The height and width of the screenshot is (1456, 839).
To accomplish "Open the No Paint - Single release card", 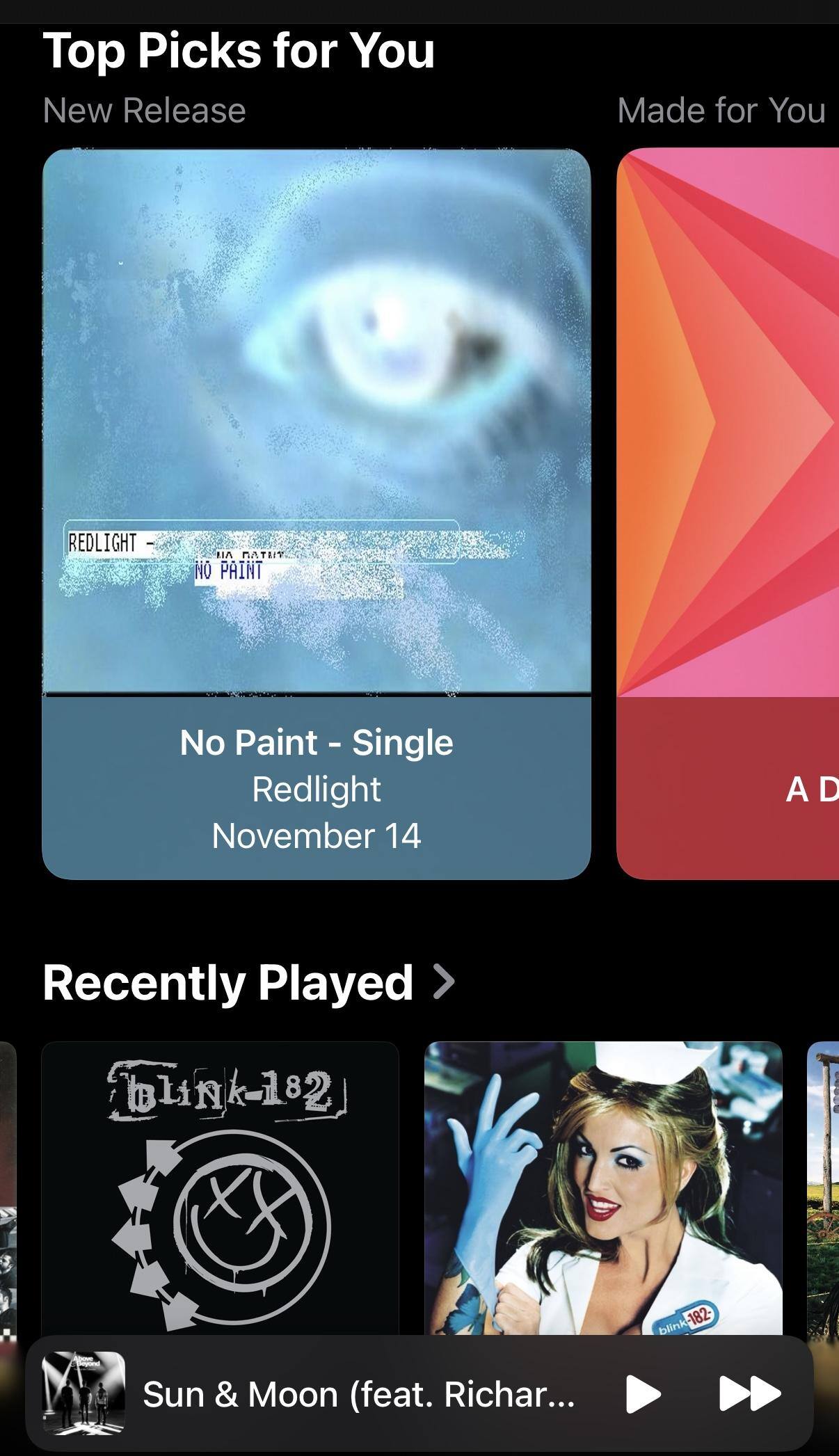I will click(x=317, y=513).
